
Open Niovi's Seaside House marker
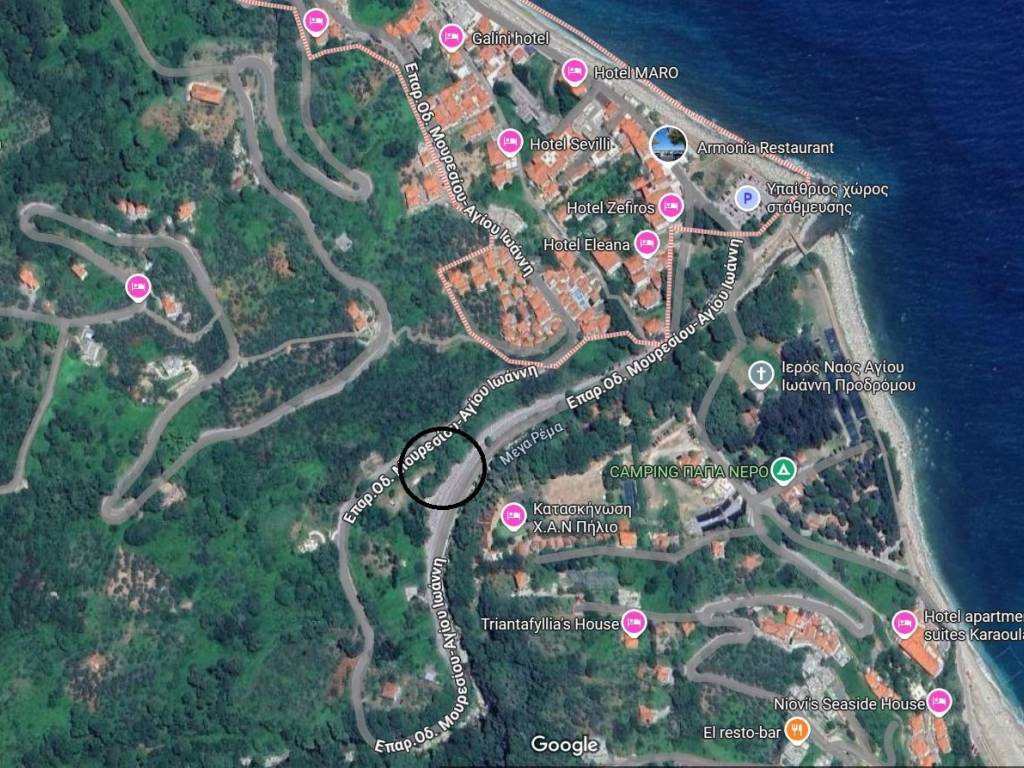point(938,702)
